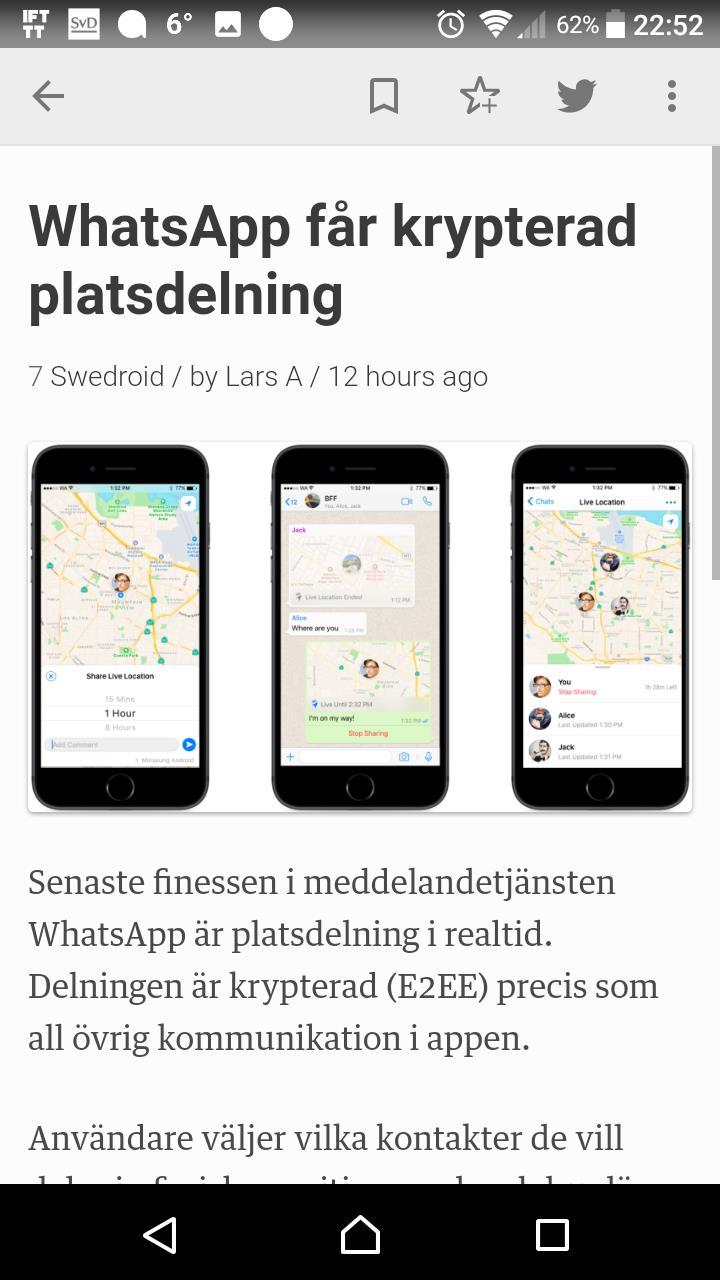Open the WhatsApp får krypterad platsdelning headline
This screenshot has height=1280, width=720.
332,260
